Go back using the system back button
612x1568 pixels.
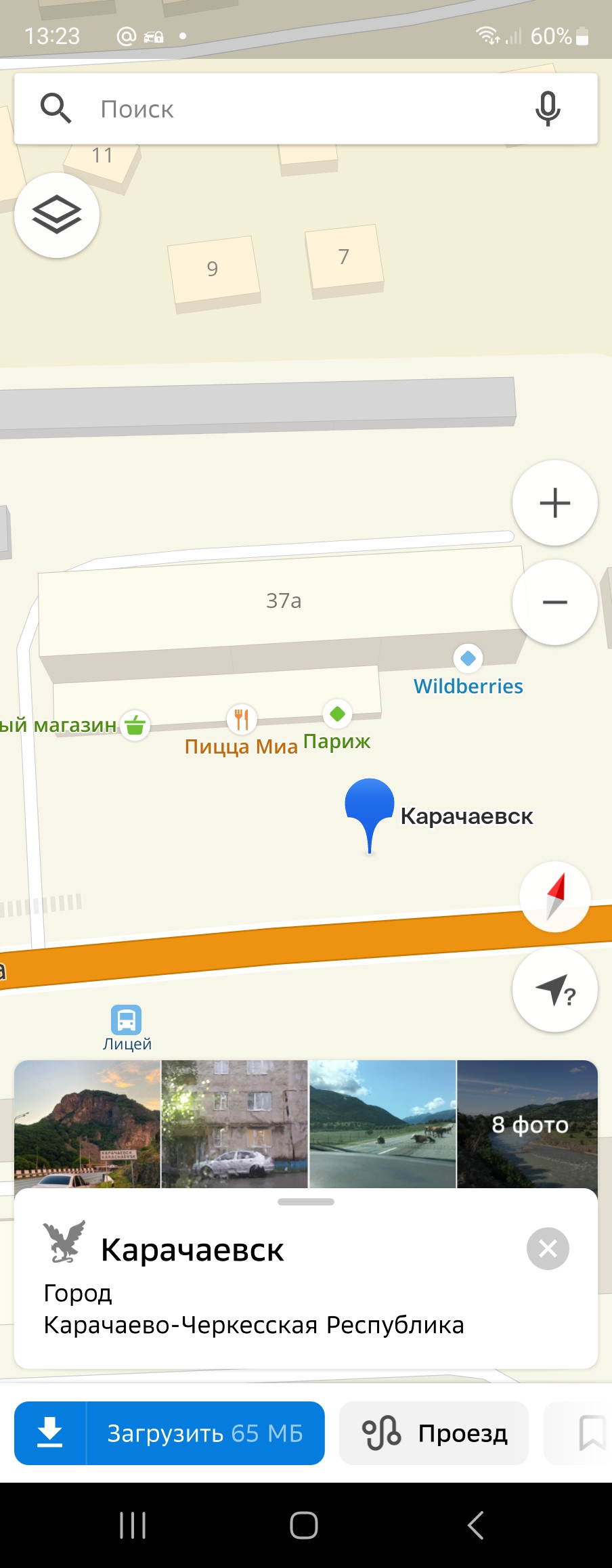coord(475,1525)
